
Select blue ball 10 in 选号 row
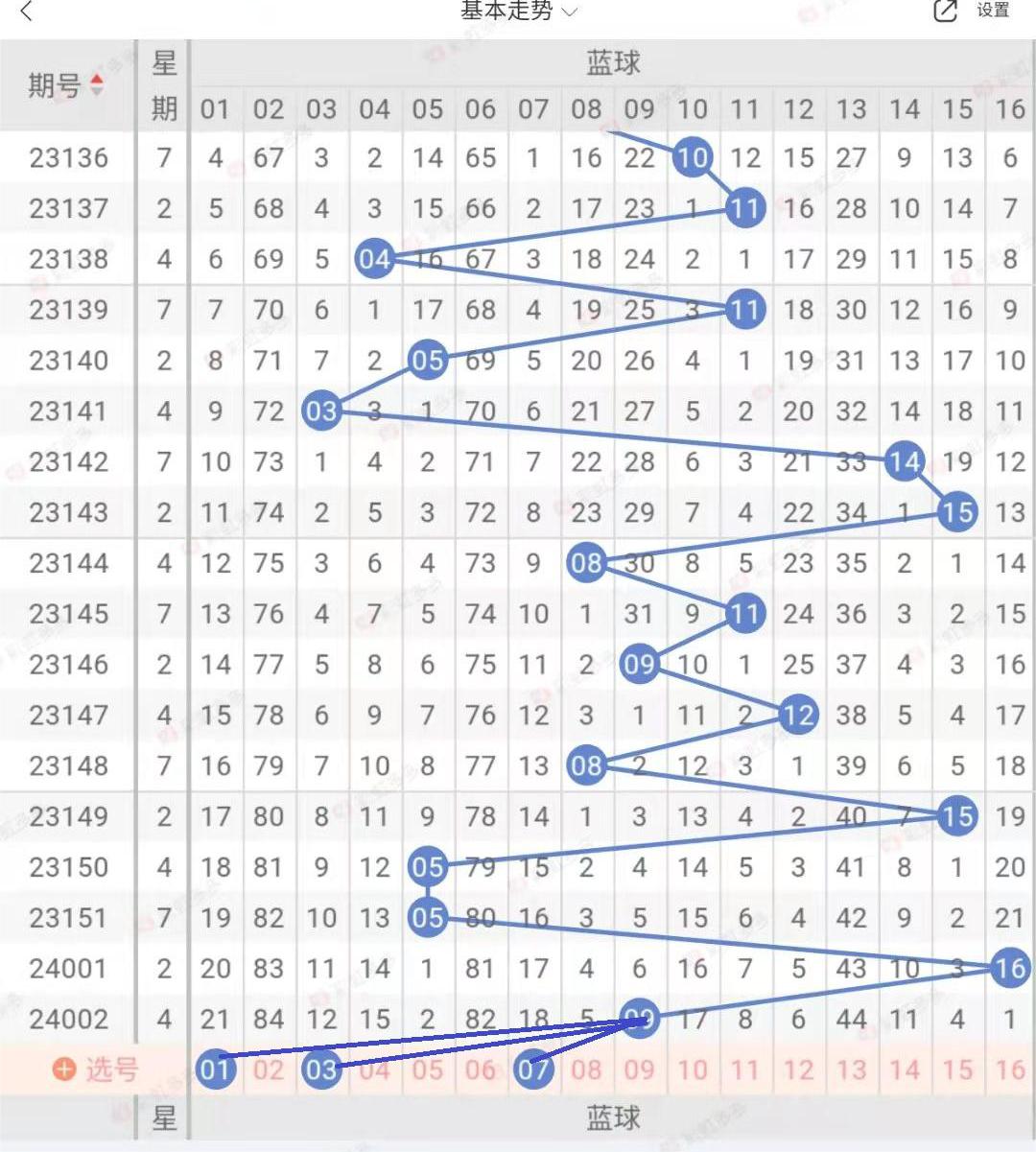coord(692,1070)
